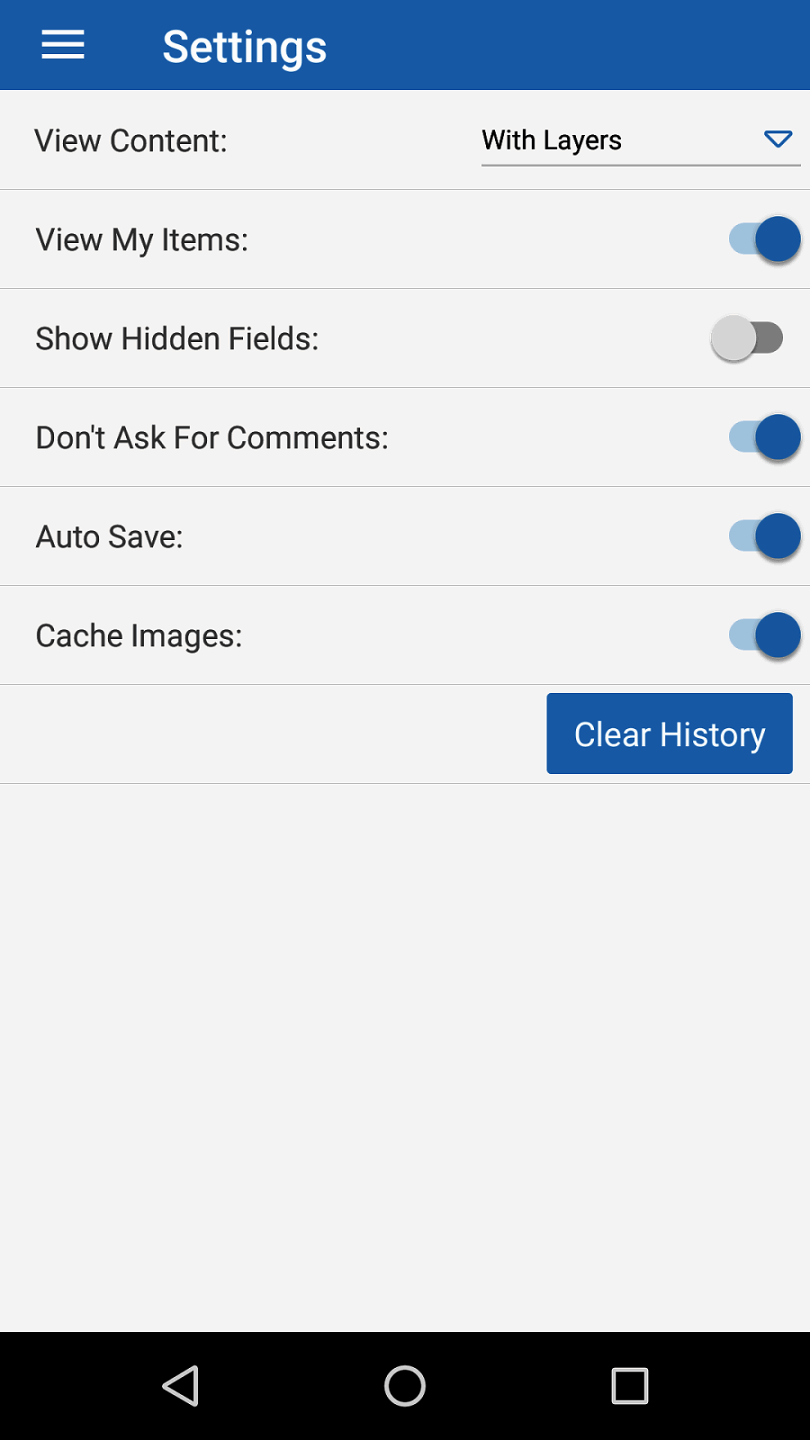The height and width of the screenshot is (1440, 810).
Task: Turn off View My Items
Action: [764, 240]
